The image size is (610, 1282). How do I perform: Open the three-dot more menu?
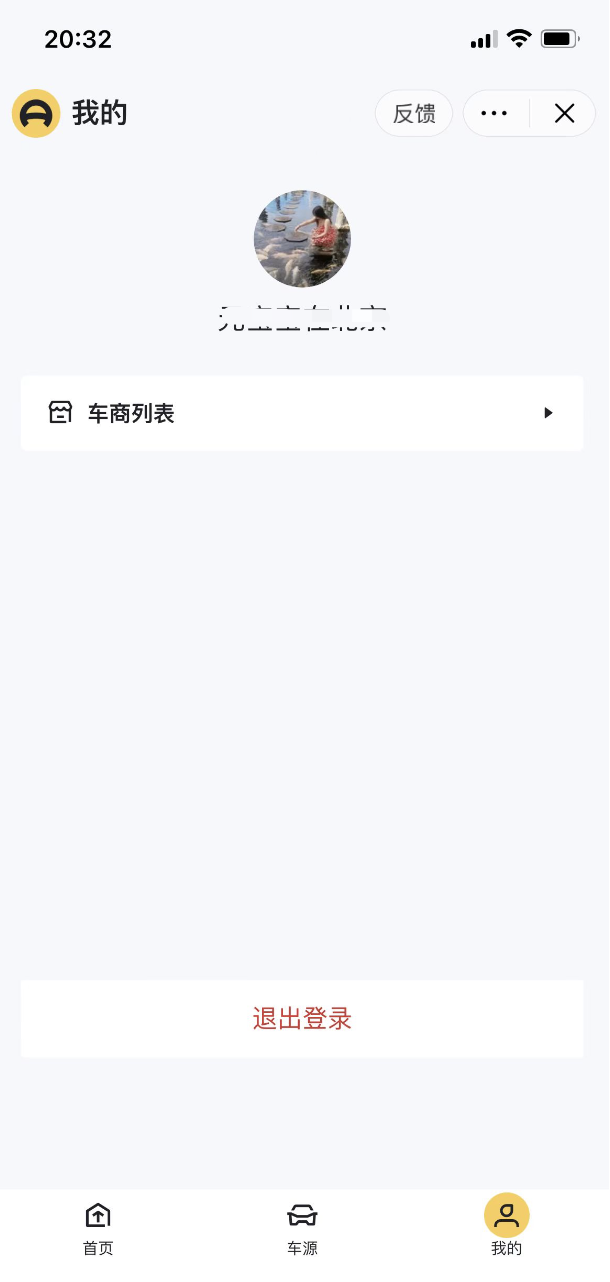(495, 113)
